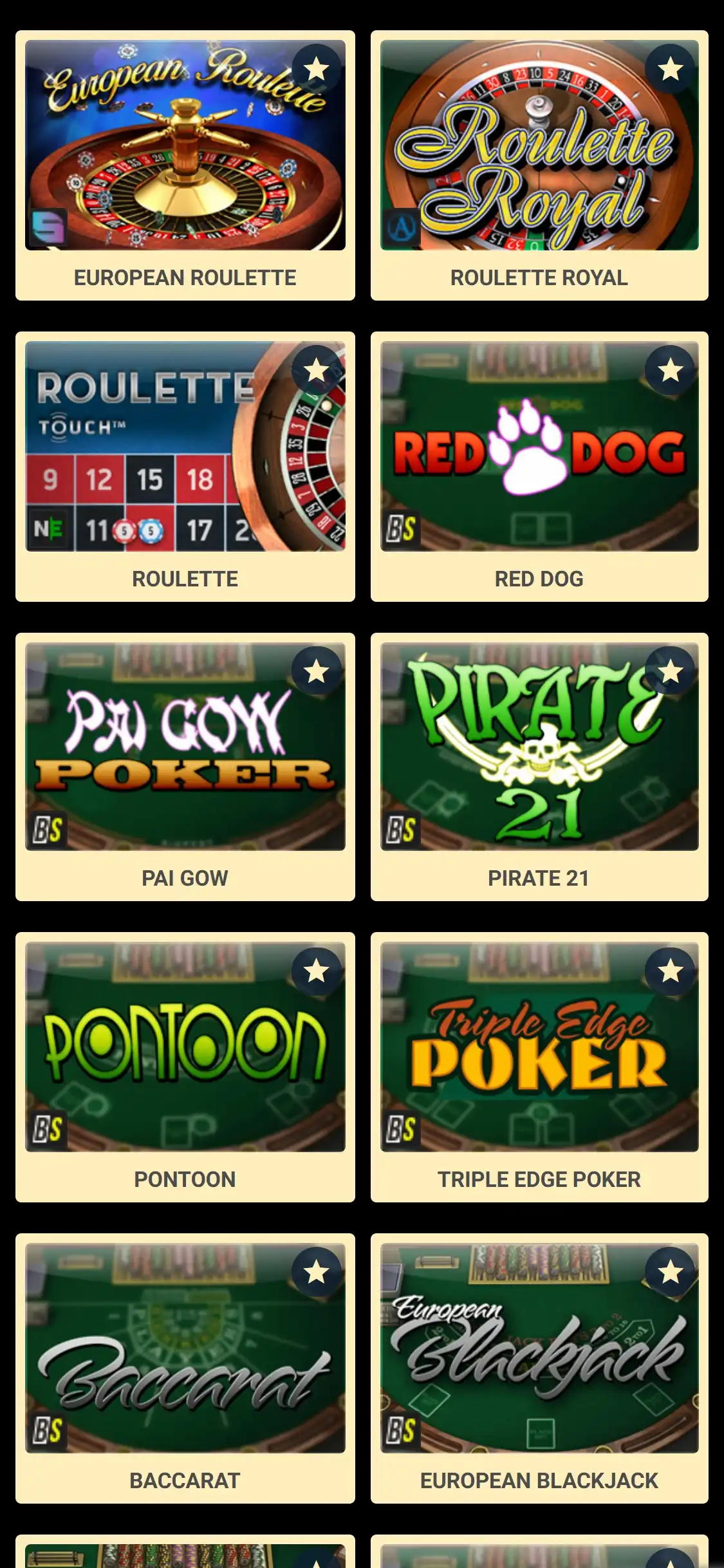Open the European Roulette game
The width and height of the screenshot is (724, 1568).
(185, 145)
